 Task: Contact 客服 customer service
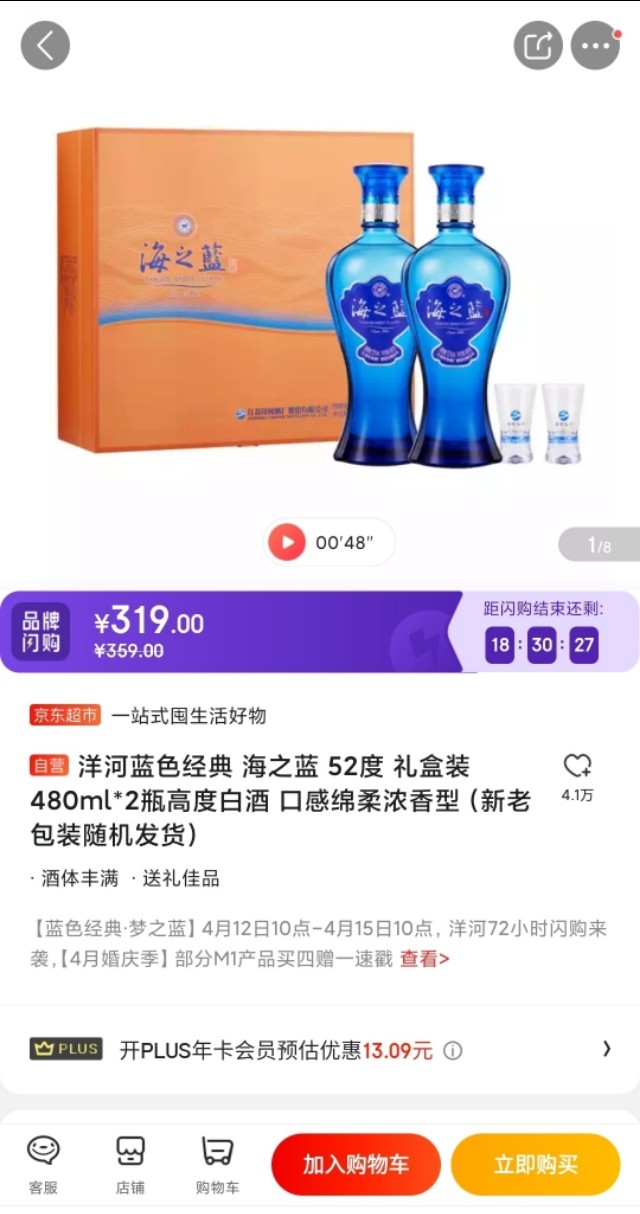point(43,1164)
